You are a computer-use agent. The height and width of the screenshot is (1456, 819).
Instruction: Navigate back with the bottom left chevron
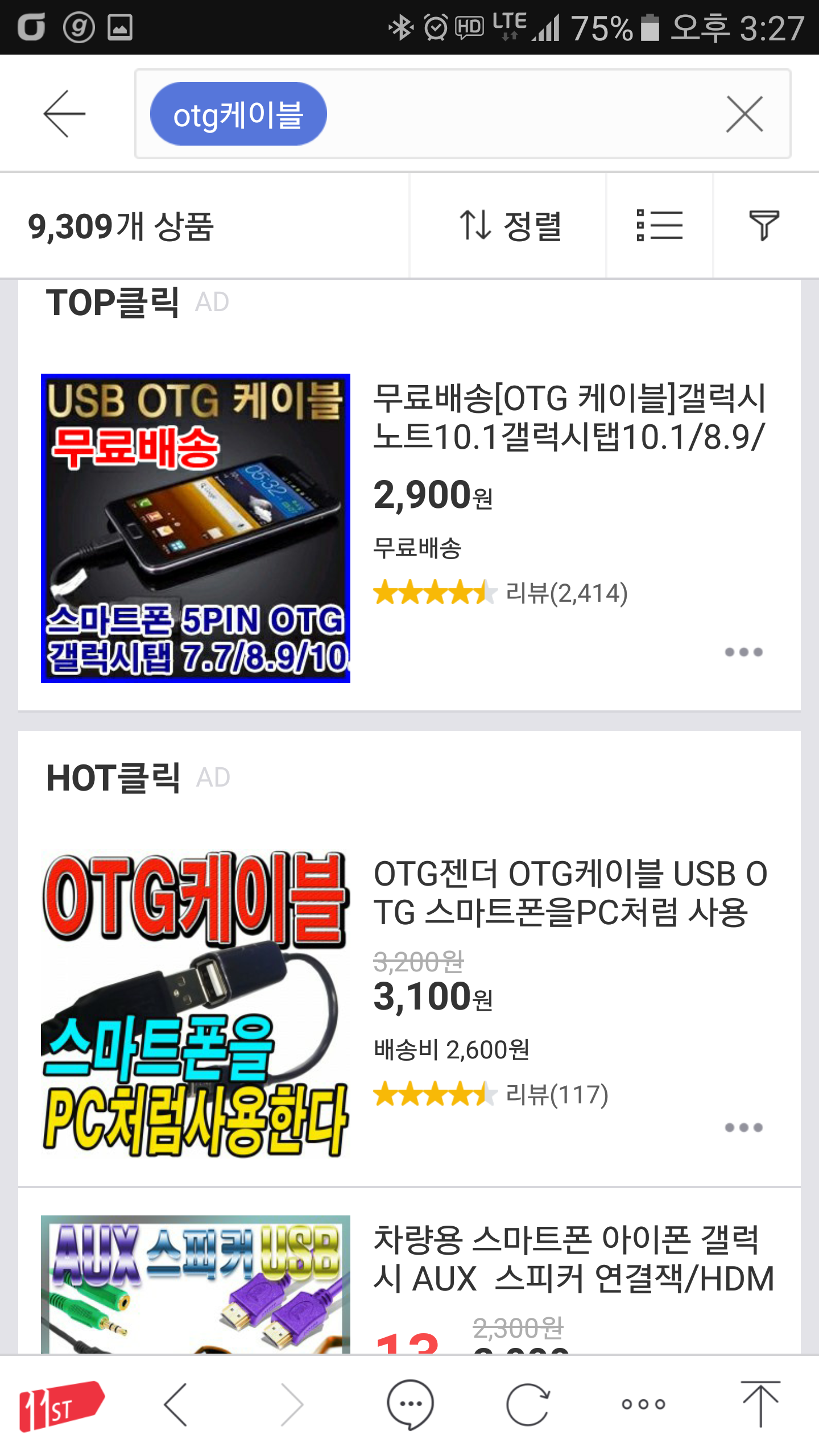176,1404
